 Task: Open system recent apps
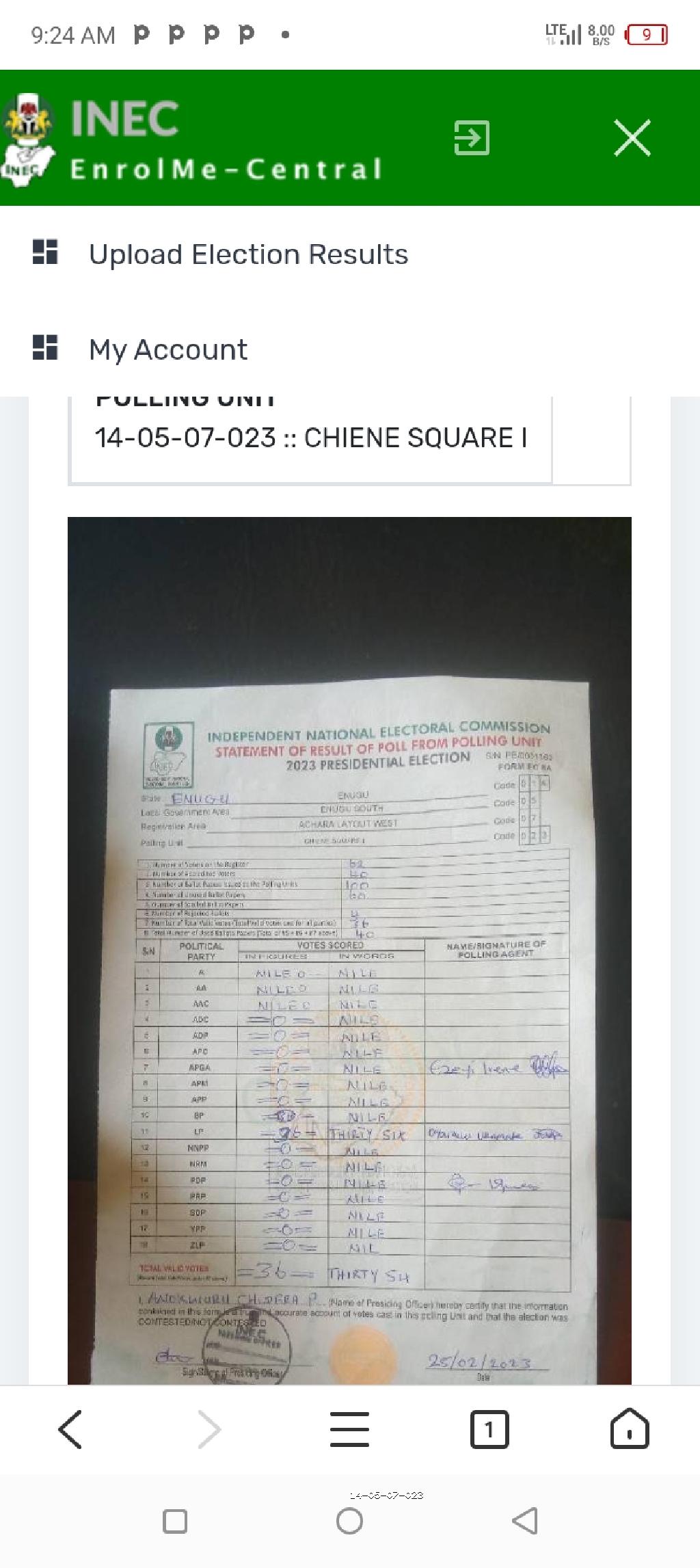[x=175, y=1522]
